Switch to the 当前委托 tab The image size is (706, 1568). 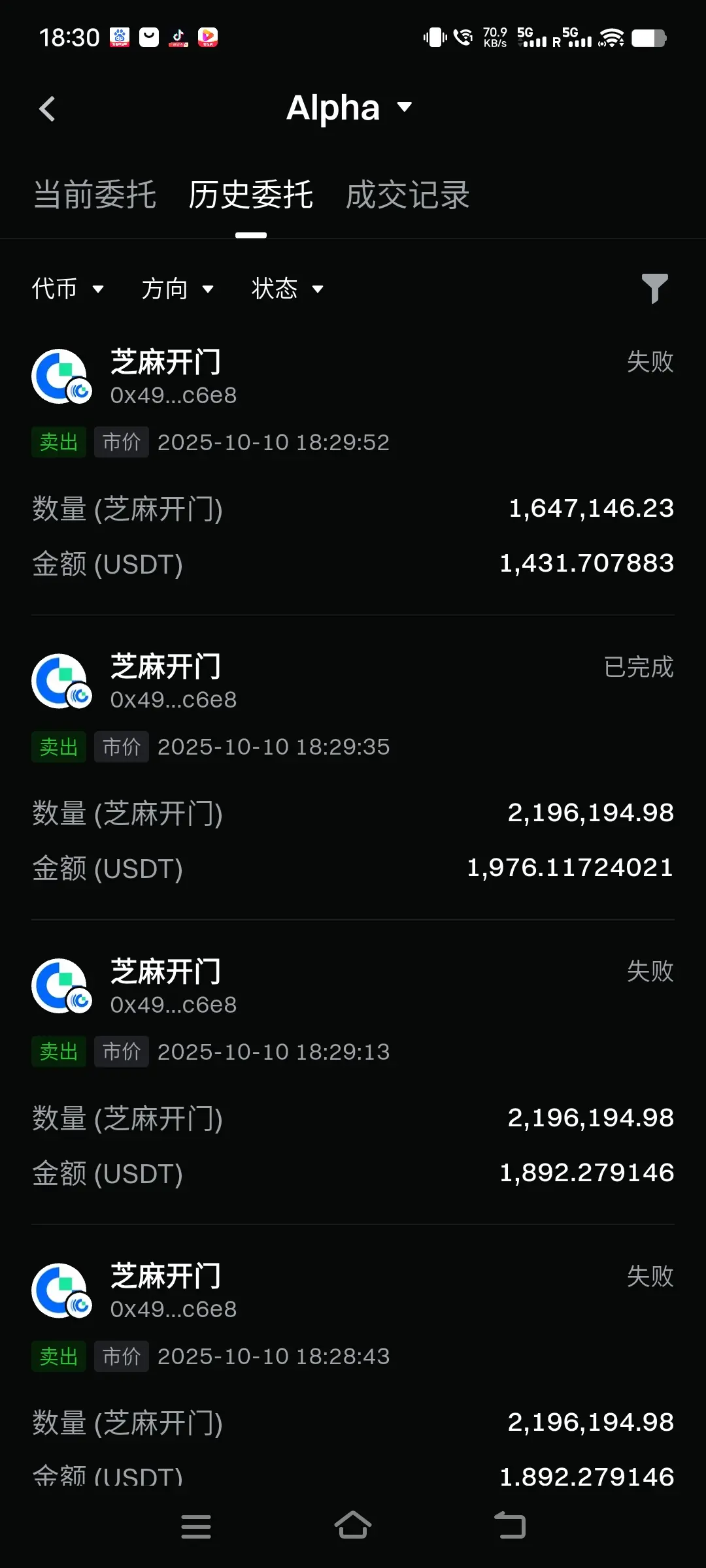coord(95,195)
